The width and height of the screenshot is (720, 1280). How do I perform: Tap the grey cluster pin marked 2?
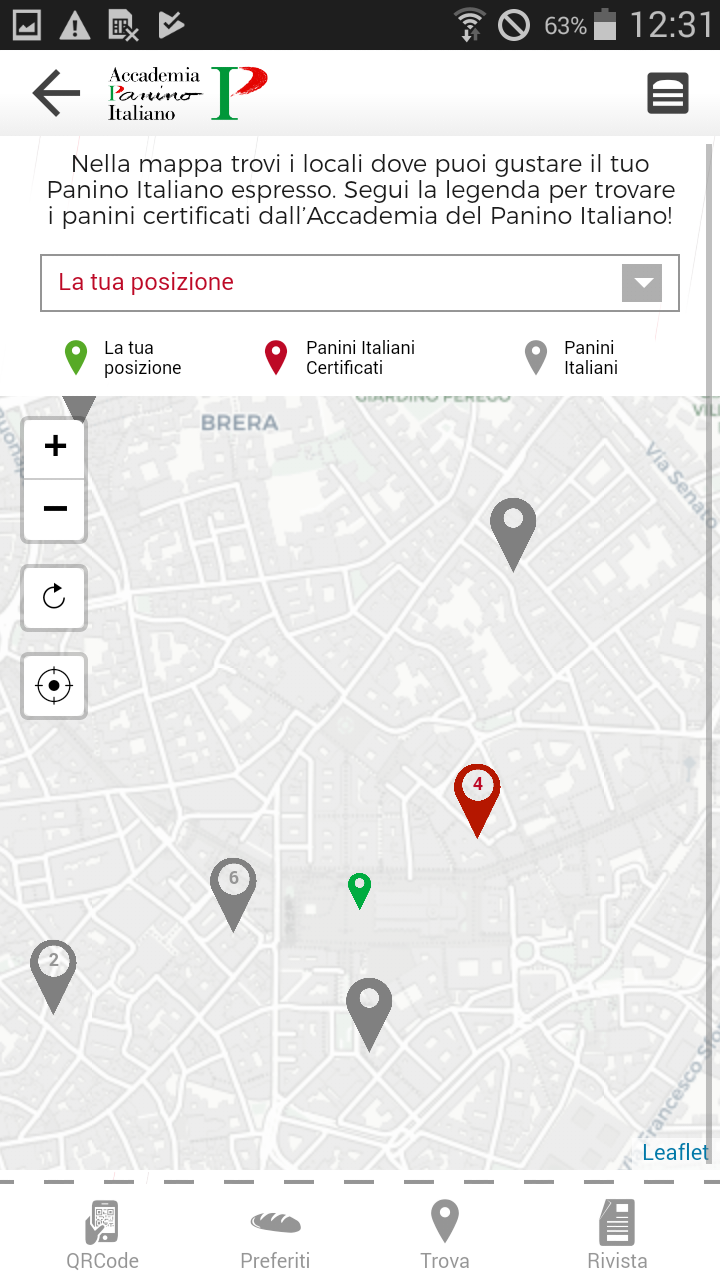53,976
